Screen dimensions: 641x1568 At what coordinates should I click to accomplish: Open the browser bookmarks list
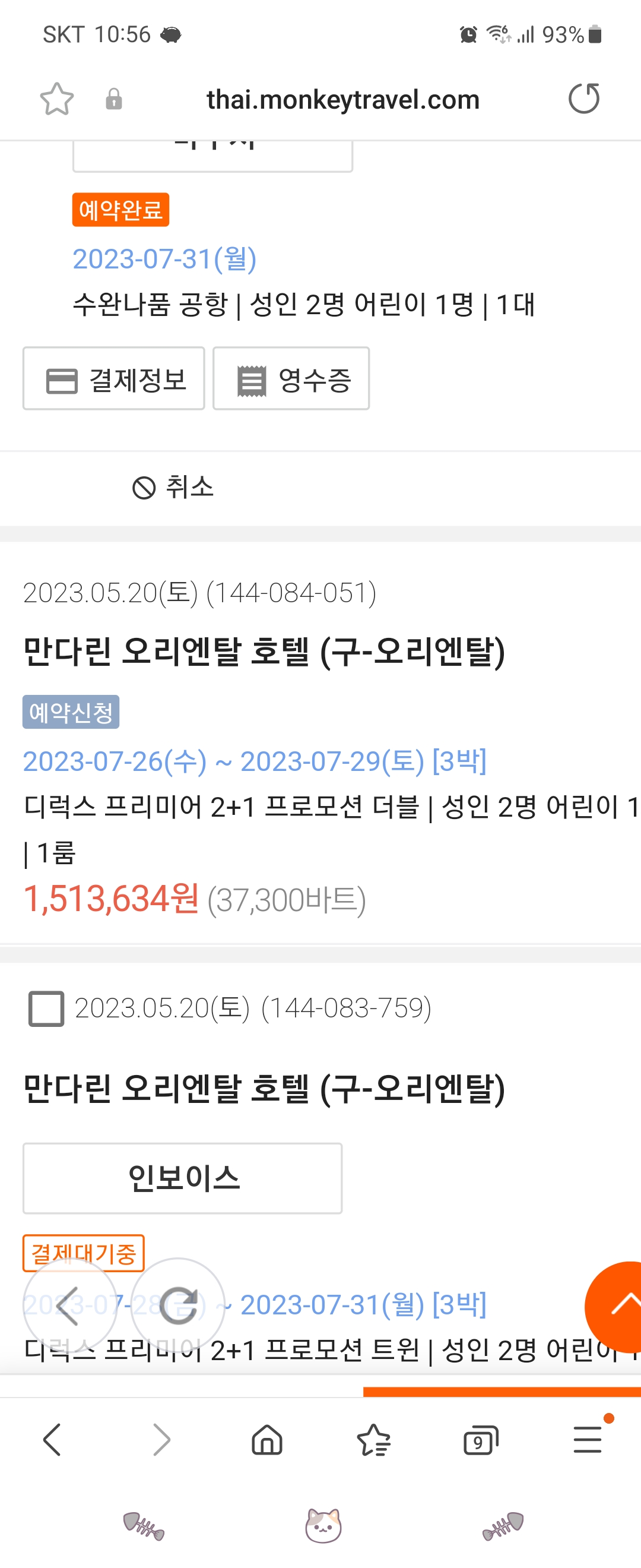point(373,1440)
